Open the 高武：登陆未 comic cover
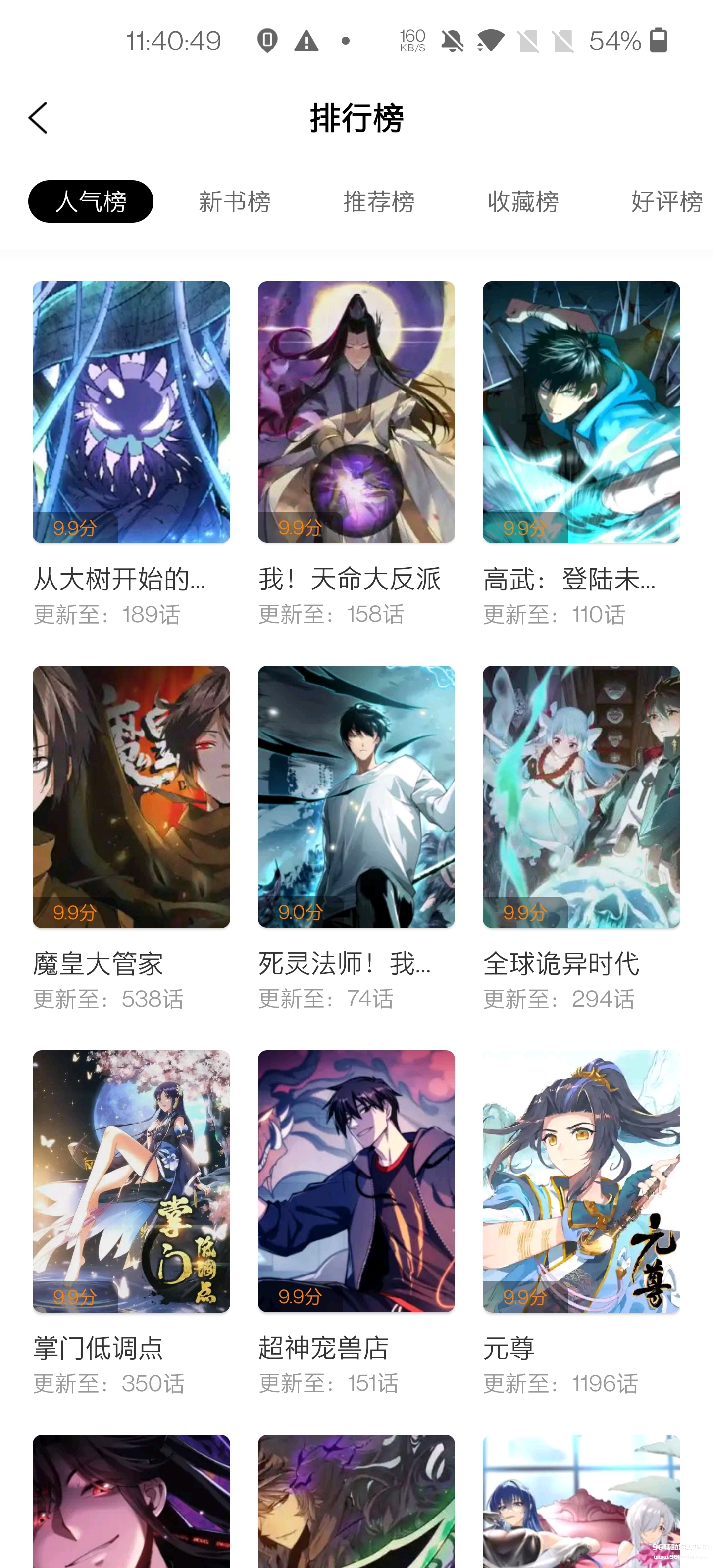Screen dimensions: 713x1568 tap(581, 413)
